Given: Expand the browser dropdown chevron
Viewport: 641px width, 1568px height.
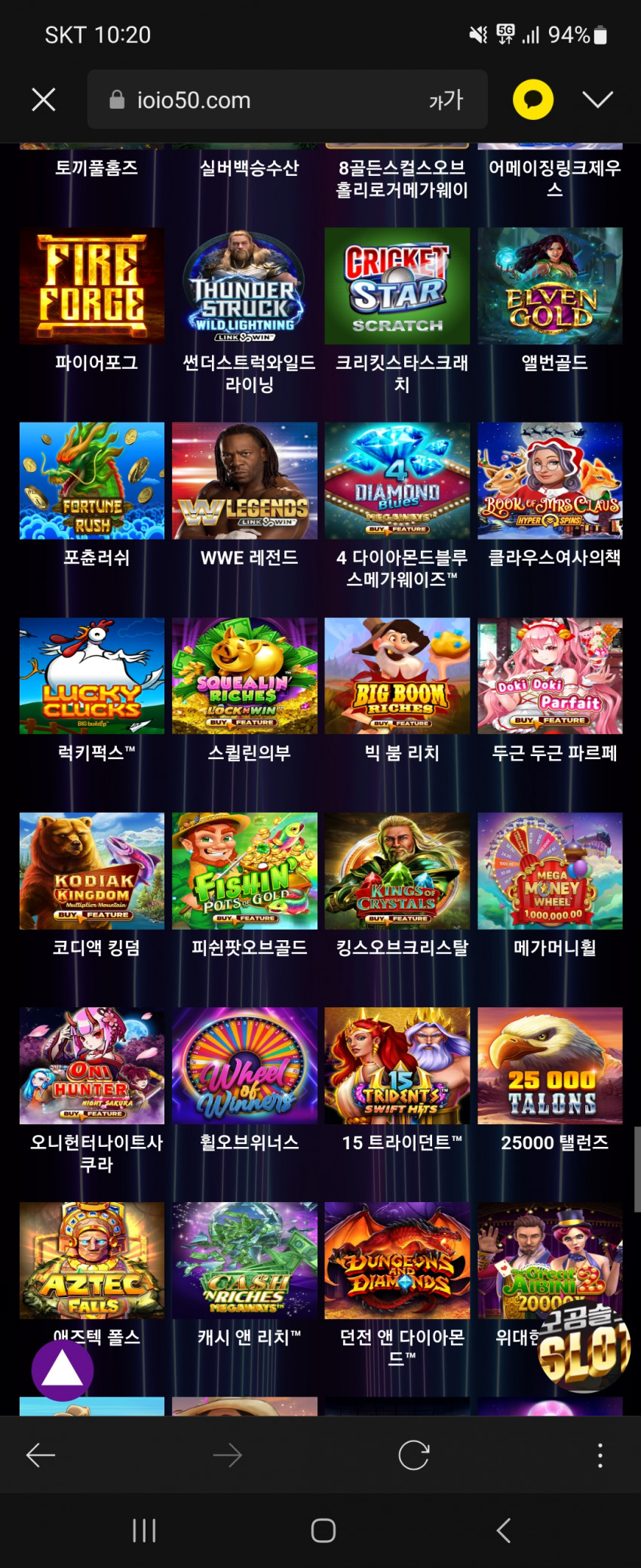Looking at the screenshot, I should [597, 100].
